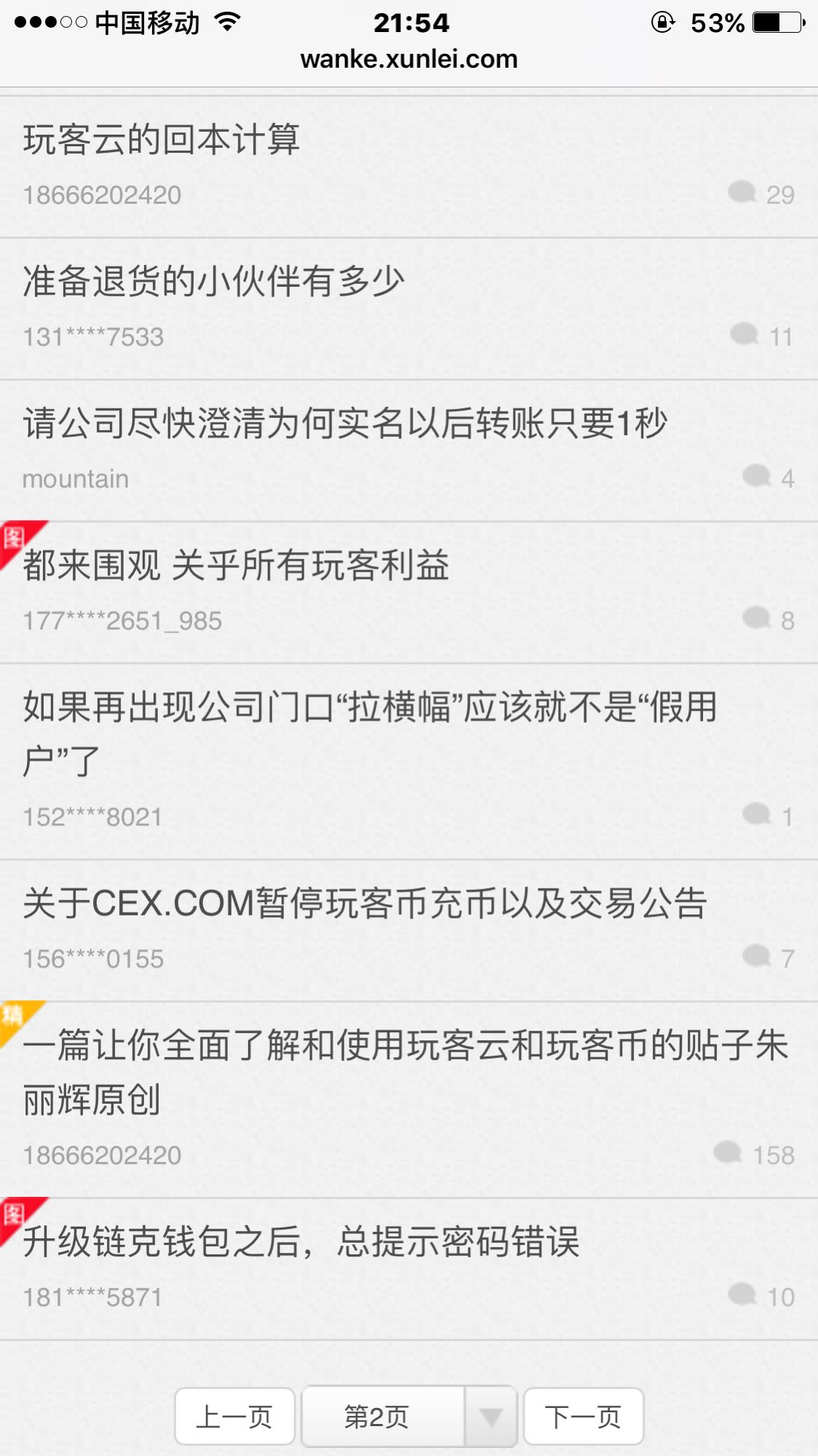View thread 请公司尽快澄清为何实名以后转账只要1秒
Screen dimensions: 818x1456
click(345, 424)
